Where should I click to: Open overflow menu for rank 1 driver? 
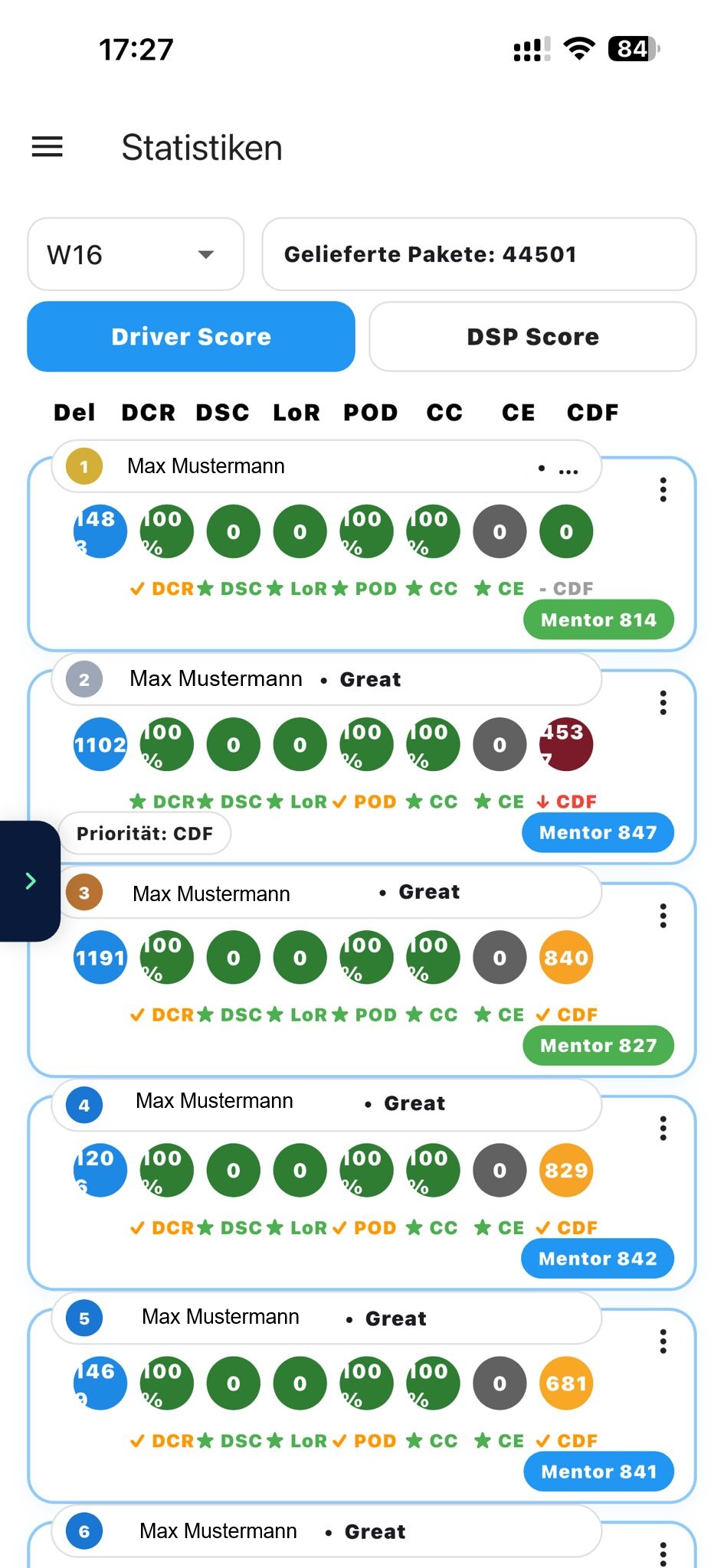coord(663,490)
